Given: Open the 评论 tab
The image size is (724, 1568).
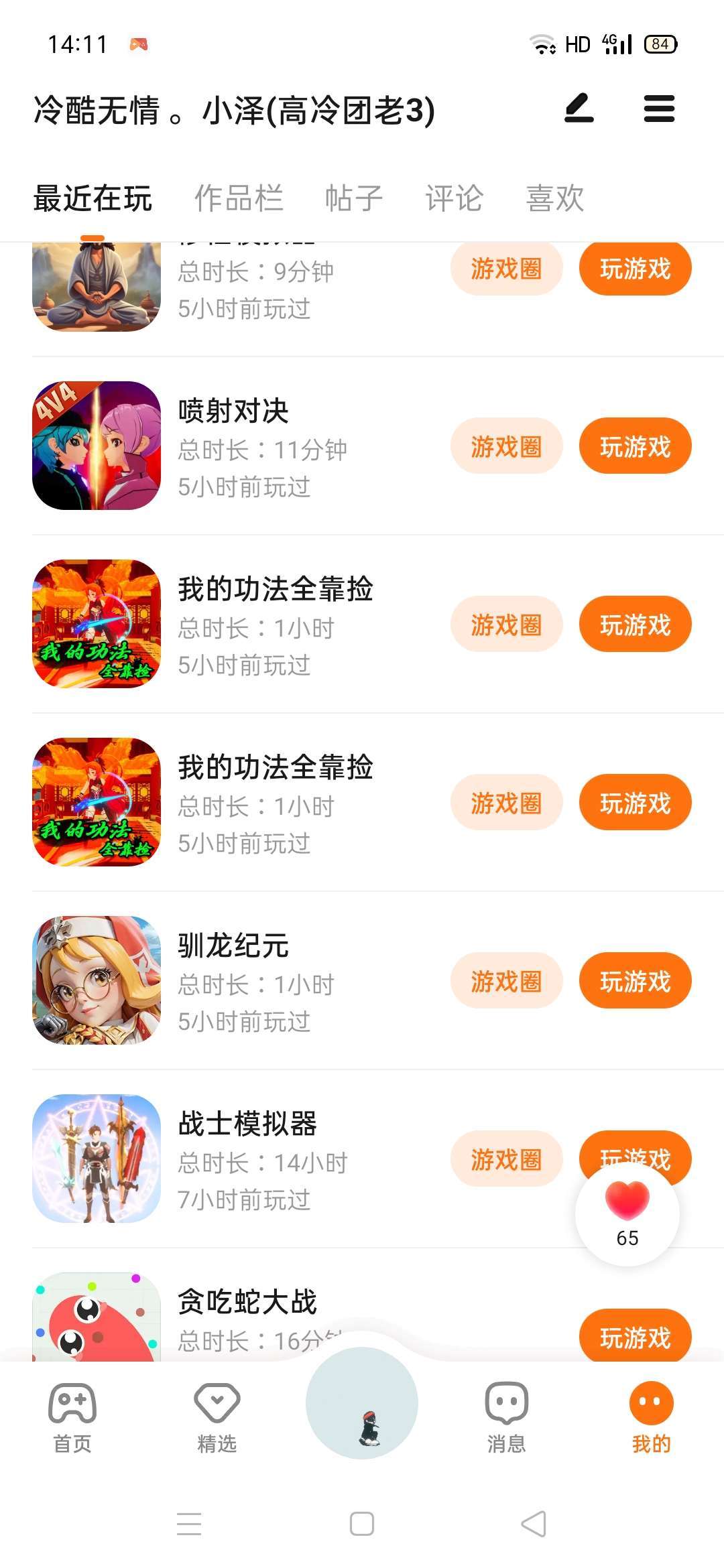Looking at the screenshot, I should pyautogui.click(x=454, y=198).
